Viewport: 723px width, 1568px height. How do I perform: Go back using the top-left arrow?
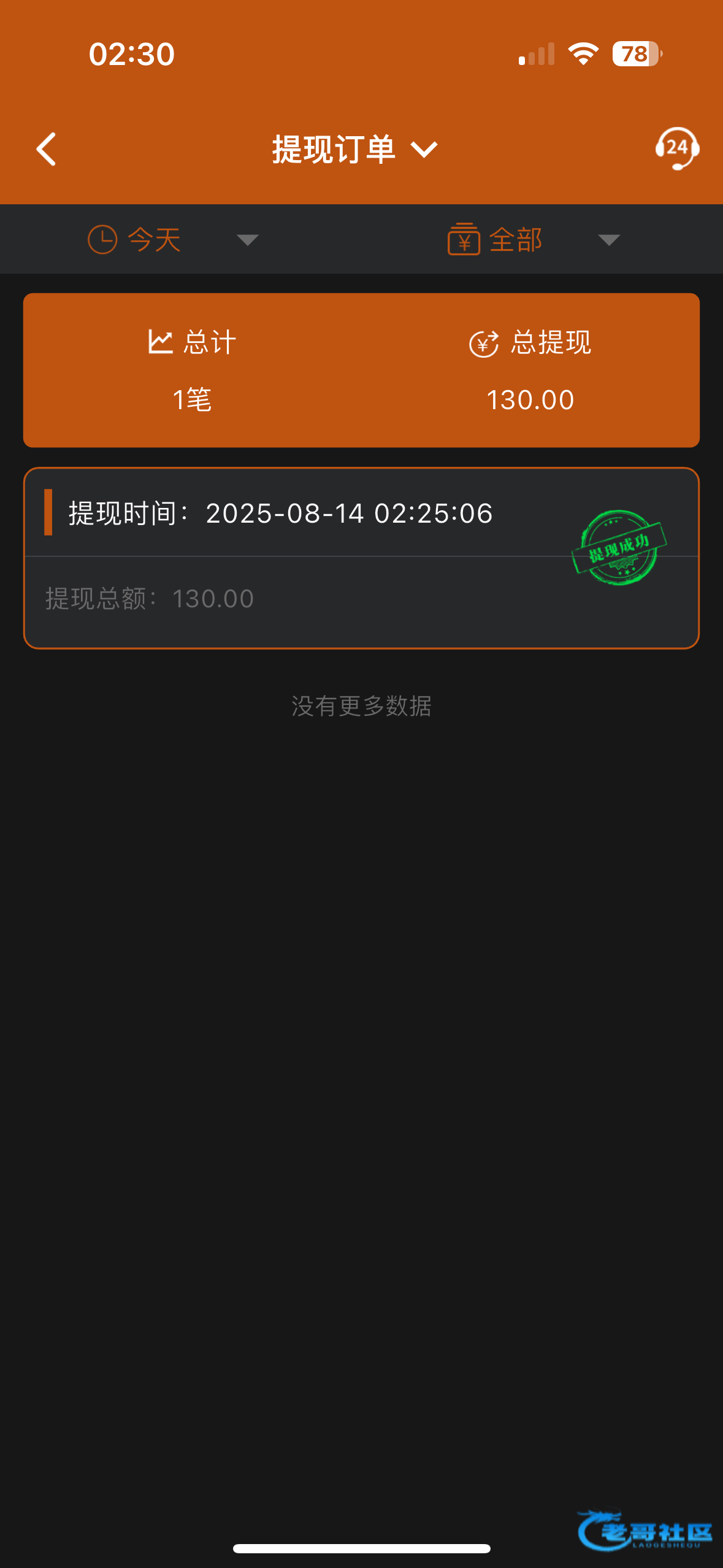47,149
